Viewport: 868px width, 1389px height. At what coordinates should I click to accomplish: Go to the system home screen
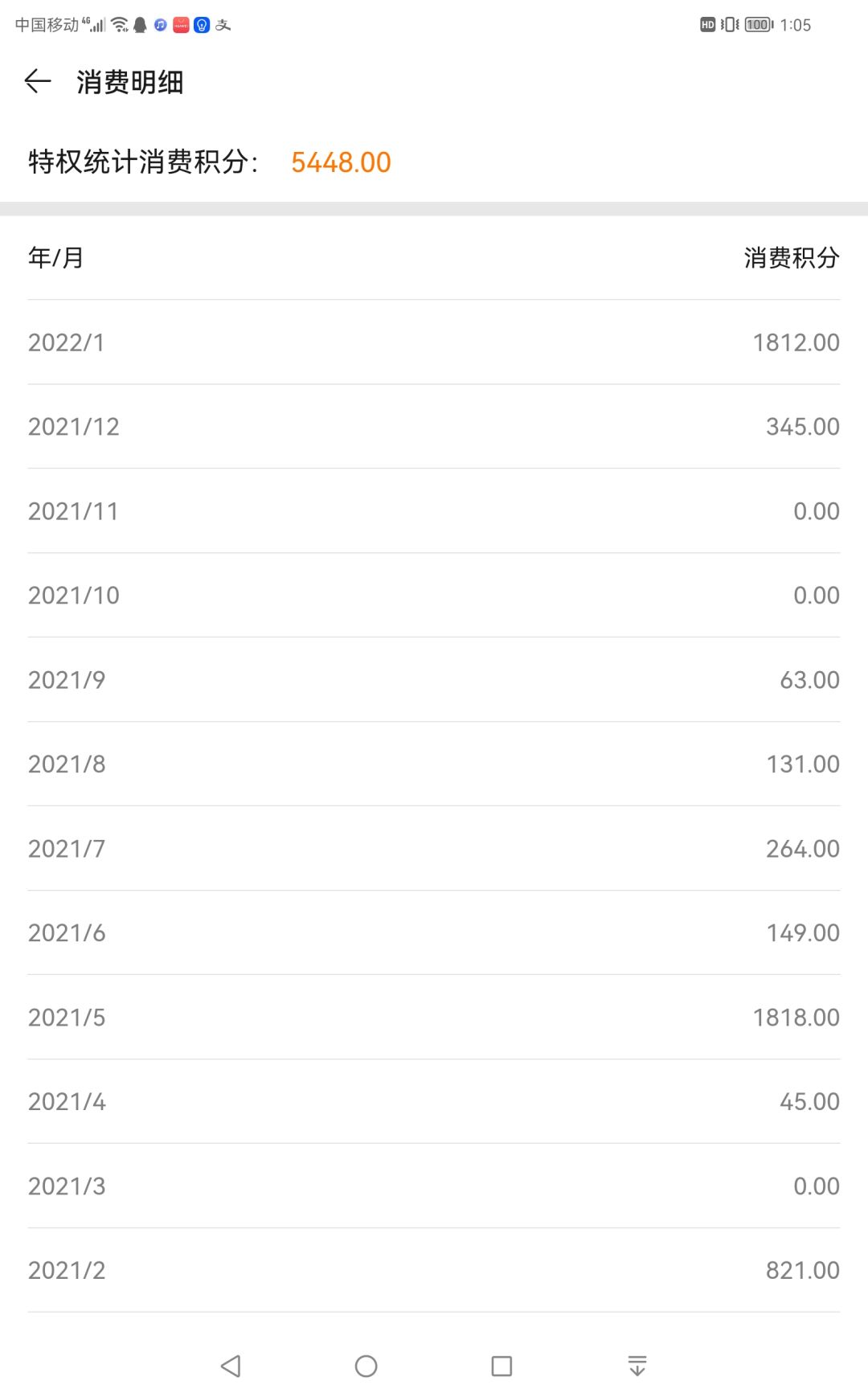366,1366
